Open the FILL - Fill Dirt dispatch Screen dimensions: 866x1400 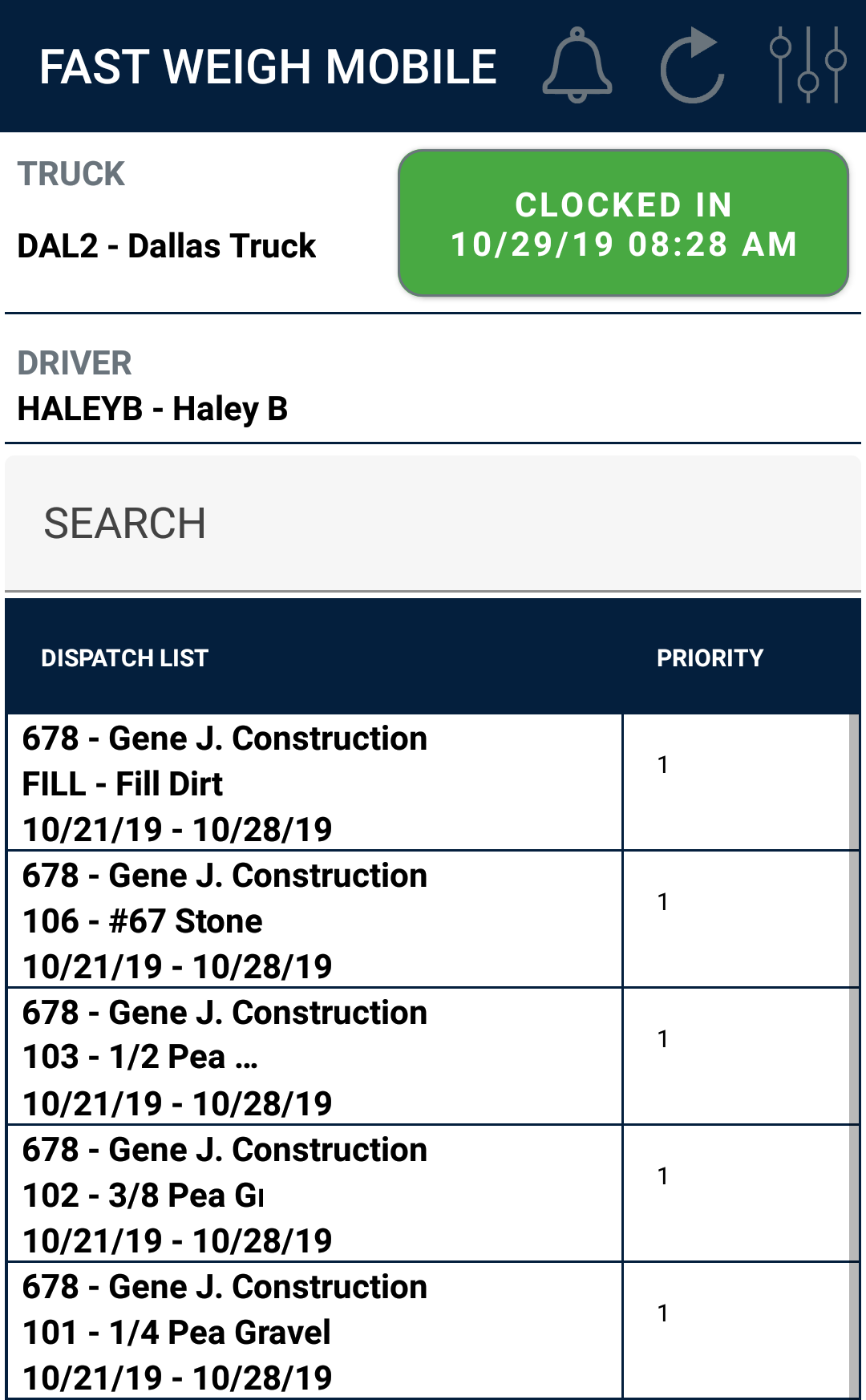tap(313, 783)
